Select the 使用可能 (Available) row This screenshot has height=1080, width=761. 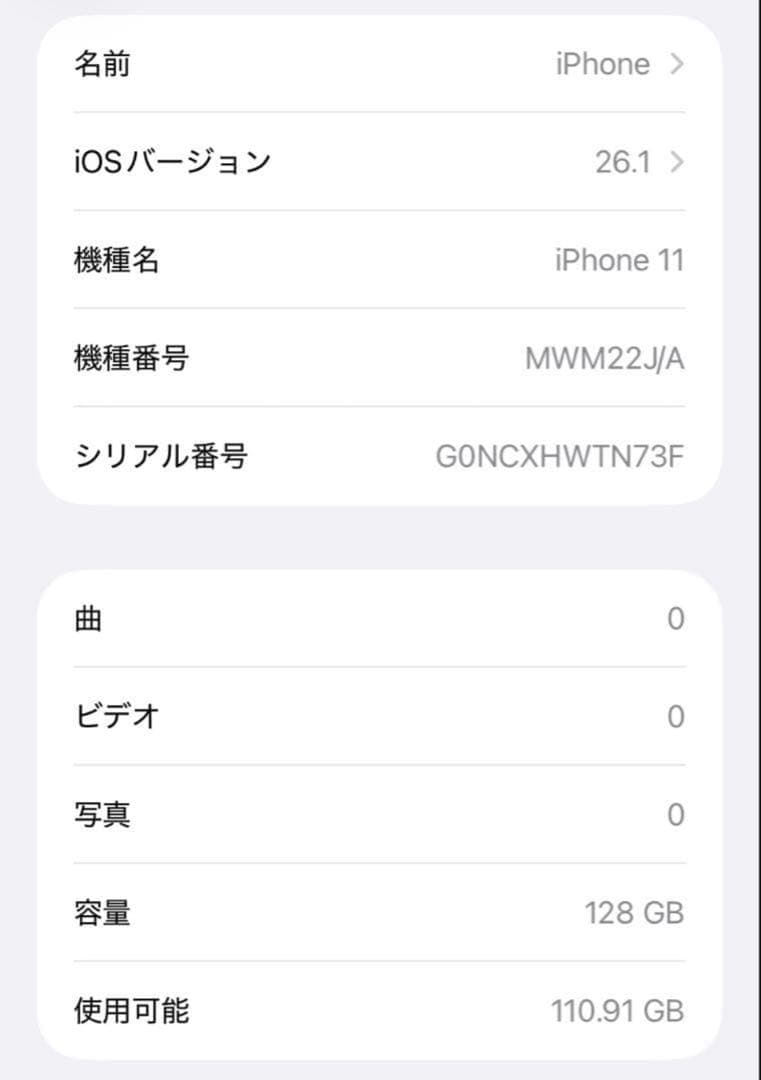380,1011
